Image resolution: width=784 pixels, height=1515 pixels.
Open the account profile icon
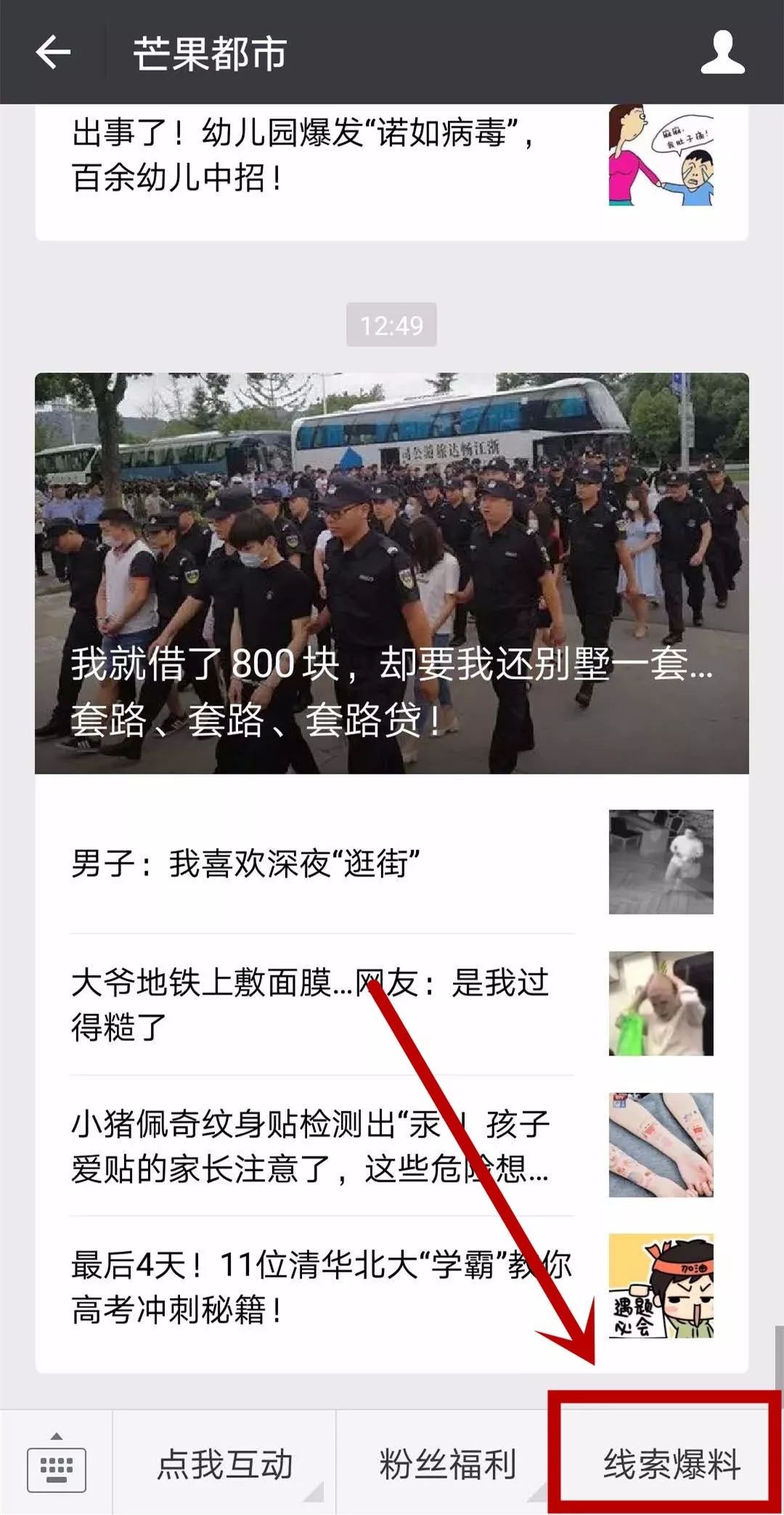722,52
